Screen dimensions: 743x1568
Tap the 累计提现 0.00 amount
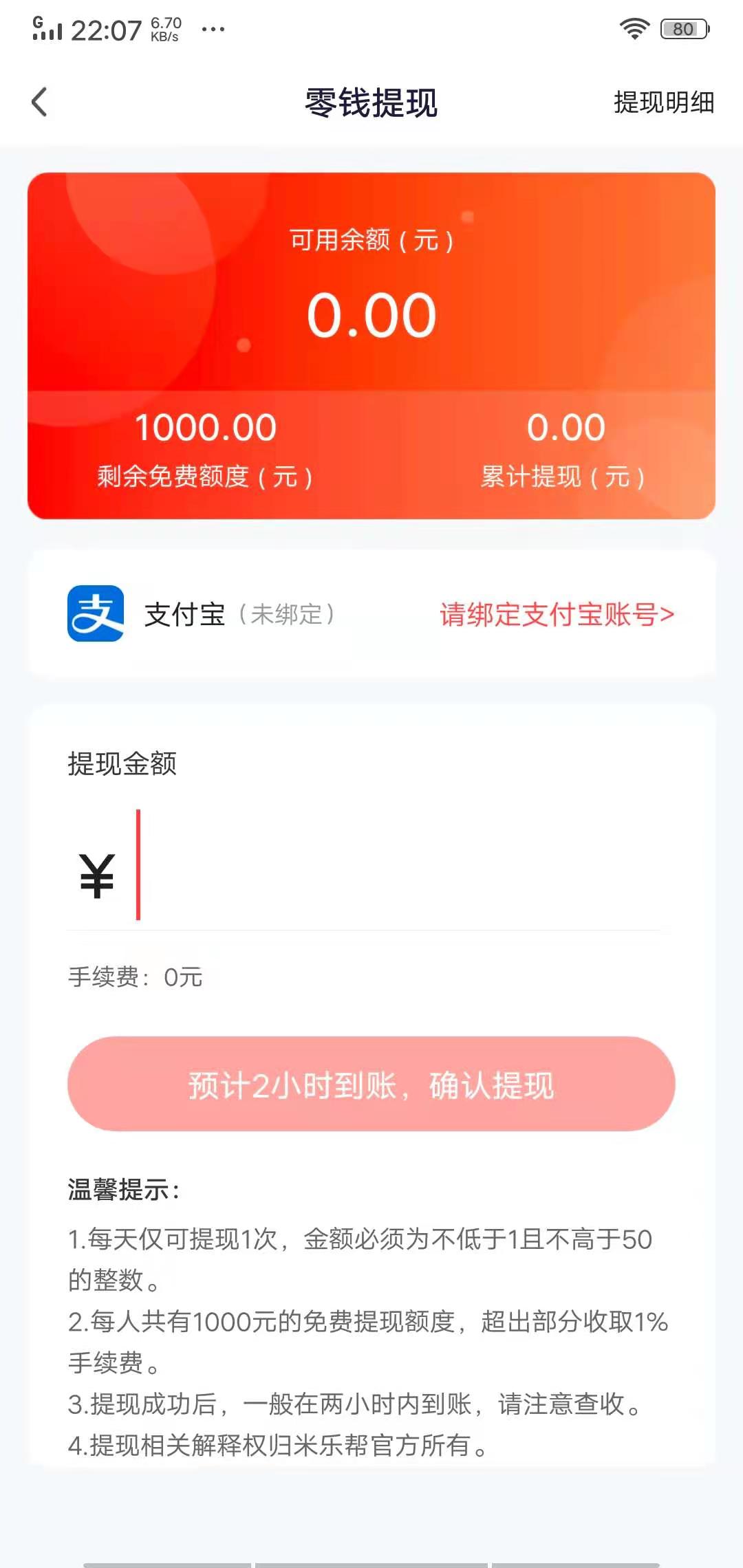click(564, 426)
